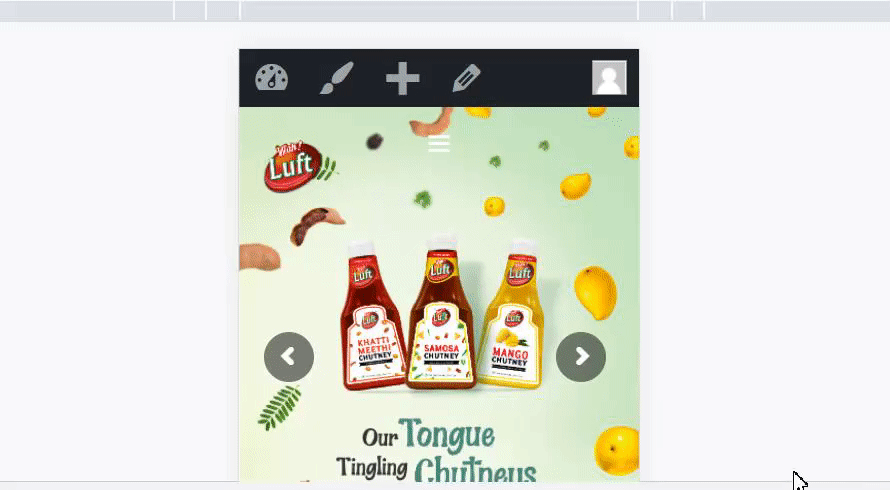
Task: Go to the previous slide
Action: tap(289, 357)
